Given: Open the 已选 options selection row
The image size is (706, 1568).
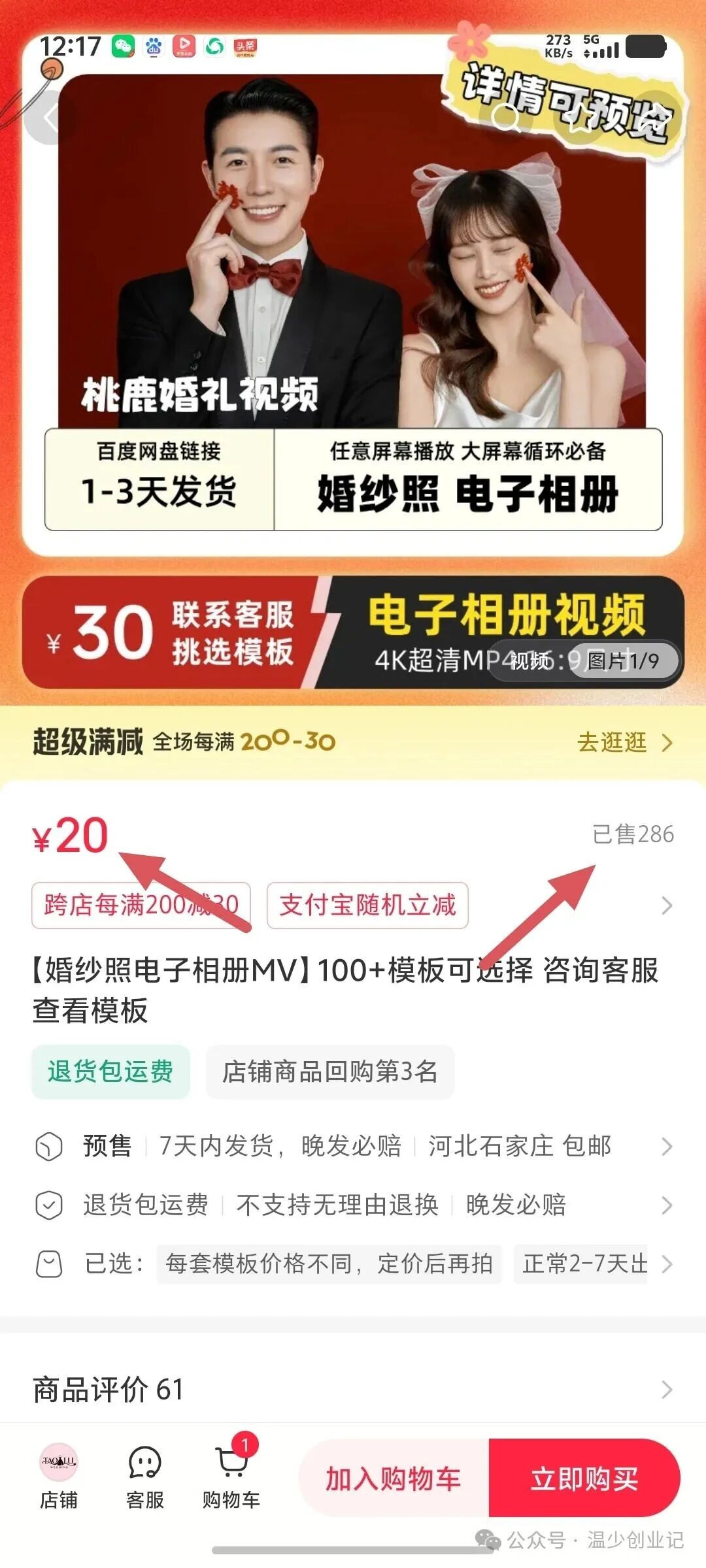Looking at the screenshot, I should point(353,1264).
